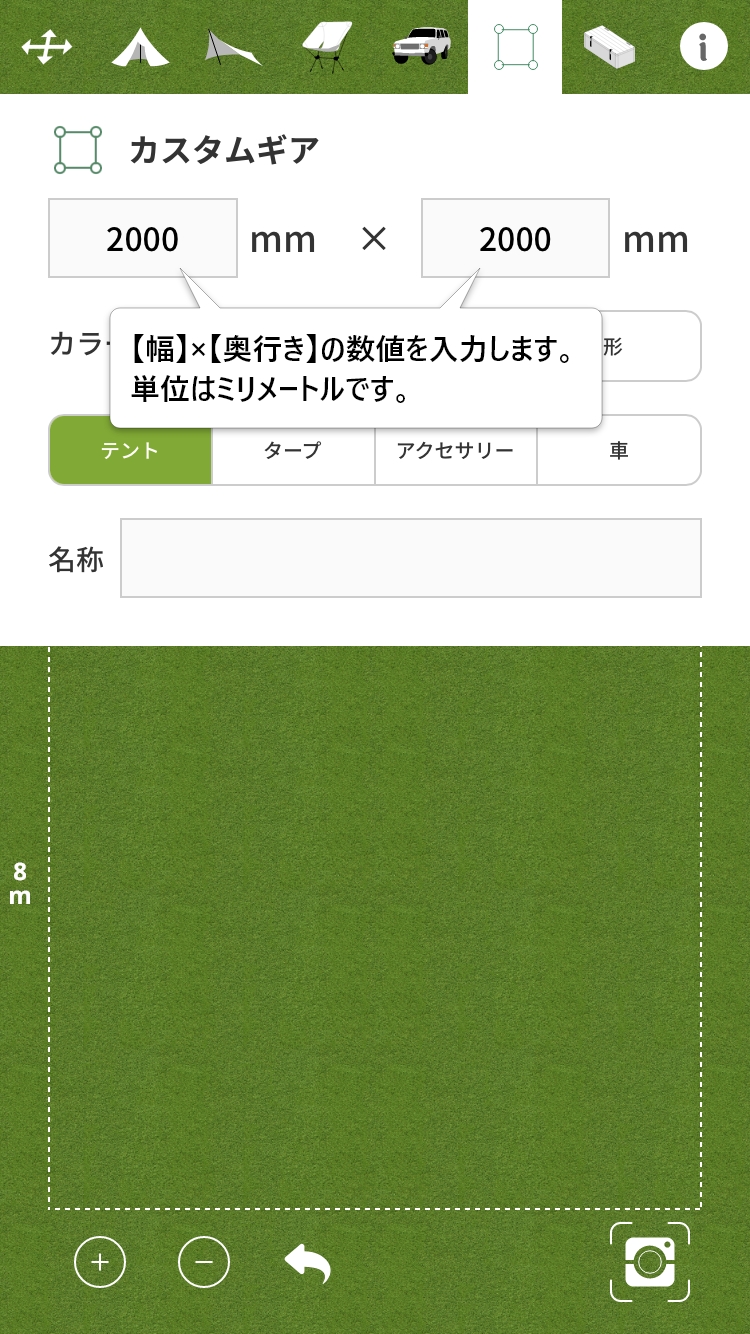This screenshot has width=750, height=1334.
Task: Zoom in with the plus button
Action: (x=100, y=1262)
